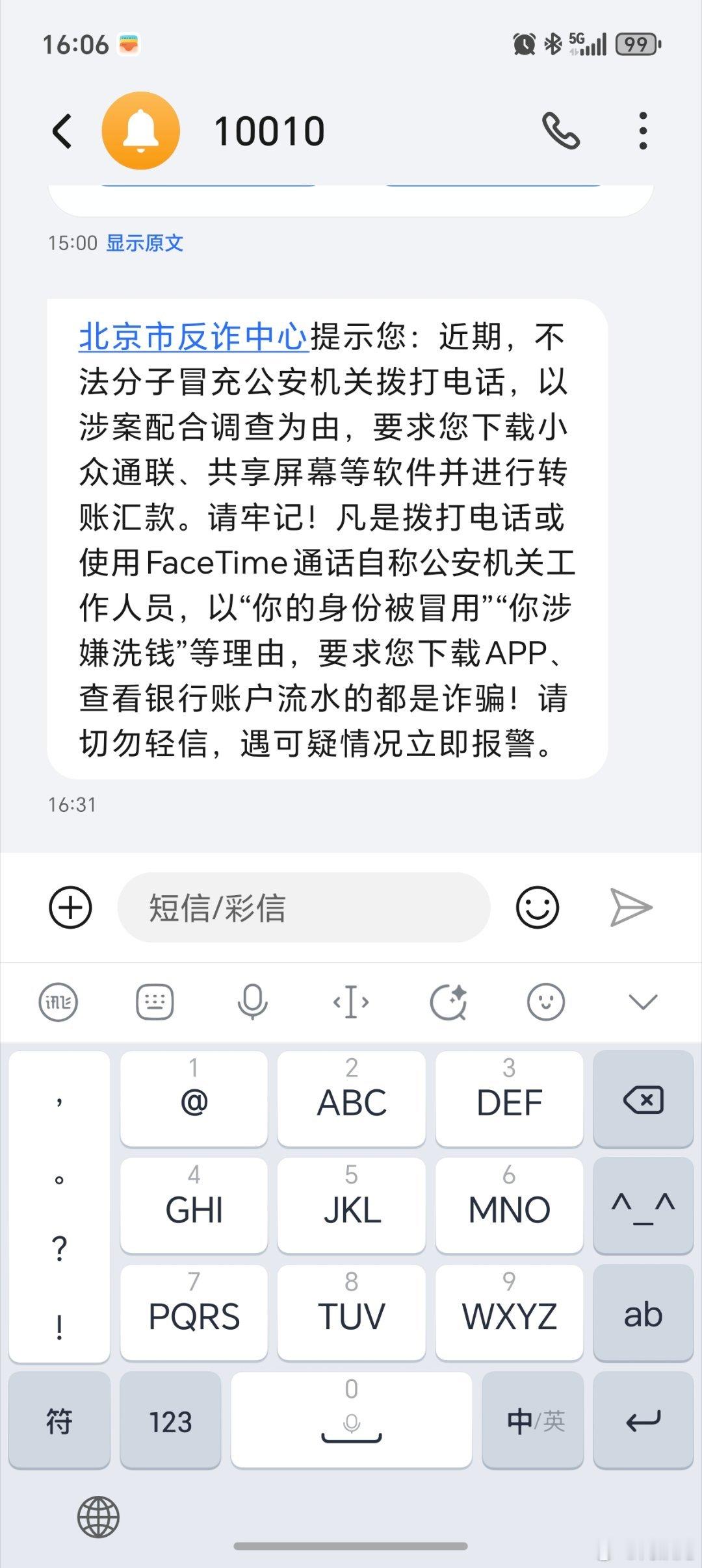Switch keyboard layout using the keyboard icon
The image size is (702, 1568).
156,1002
